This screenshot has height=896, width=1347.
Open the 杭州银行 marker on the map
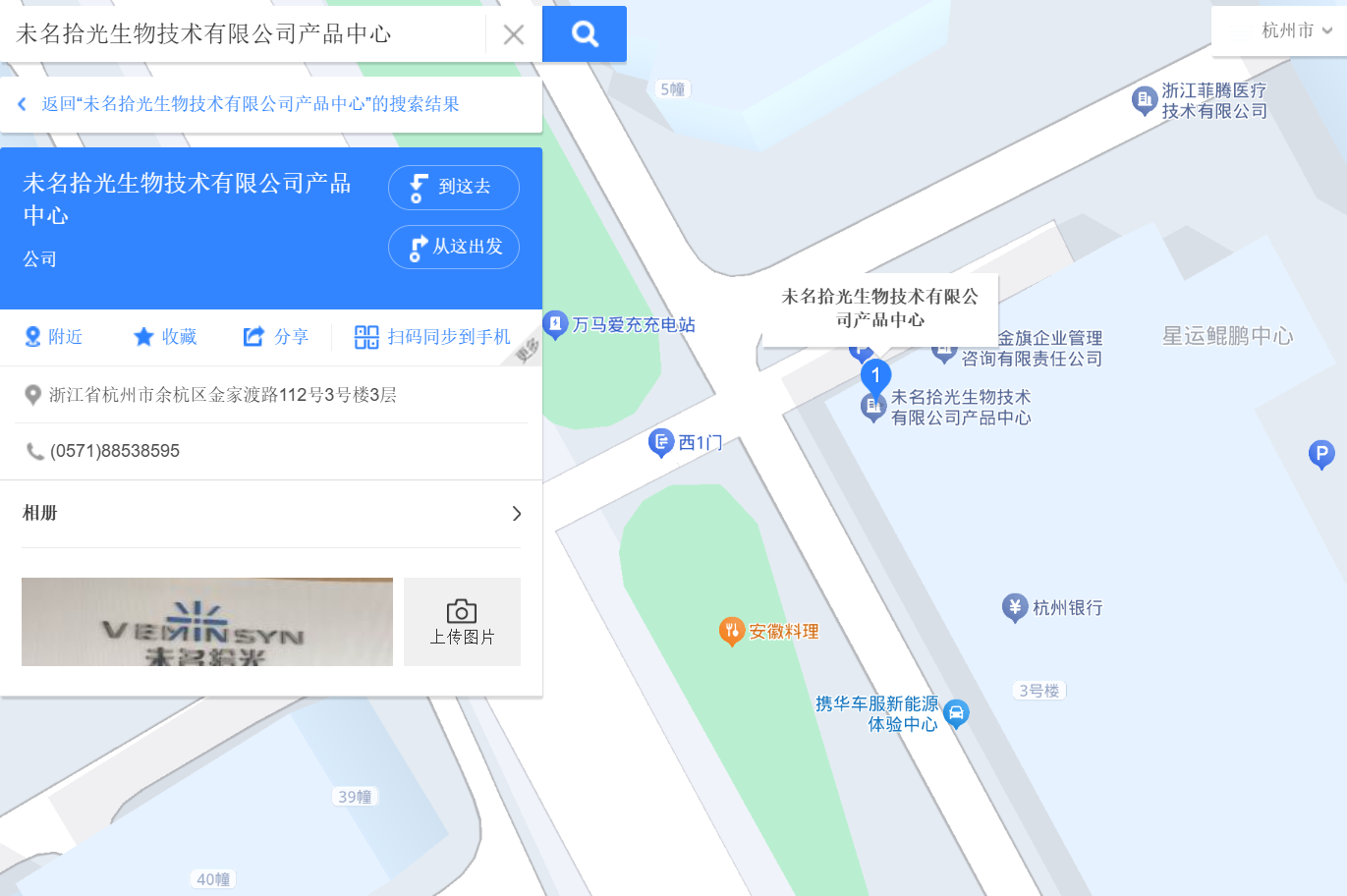click(x=1015, y=607)
